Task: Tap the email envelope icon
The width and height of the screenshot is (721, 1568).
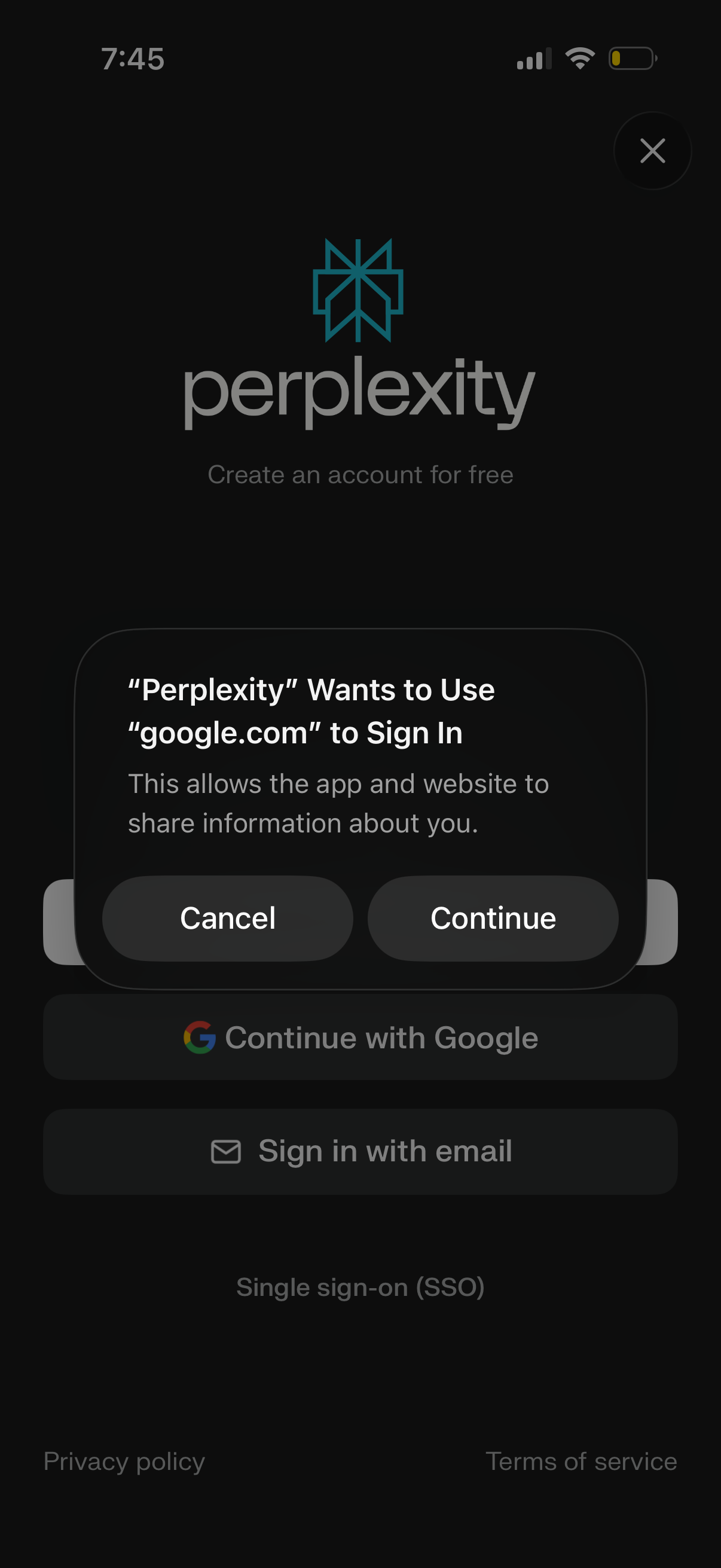Action: [225, 1150]
